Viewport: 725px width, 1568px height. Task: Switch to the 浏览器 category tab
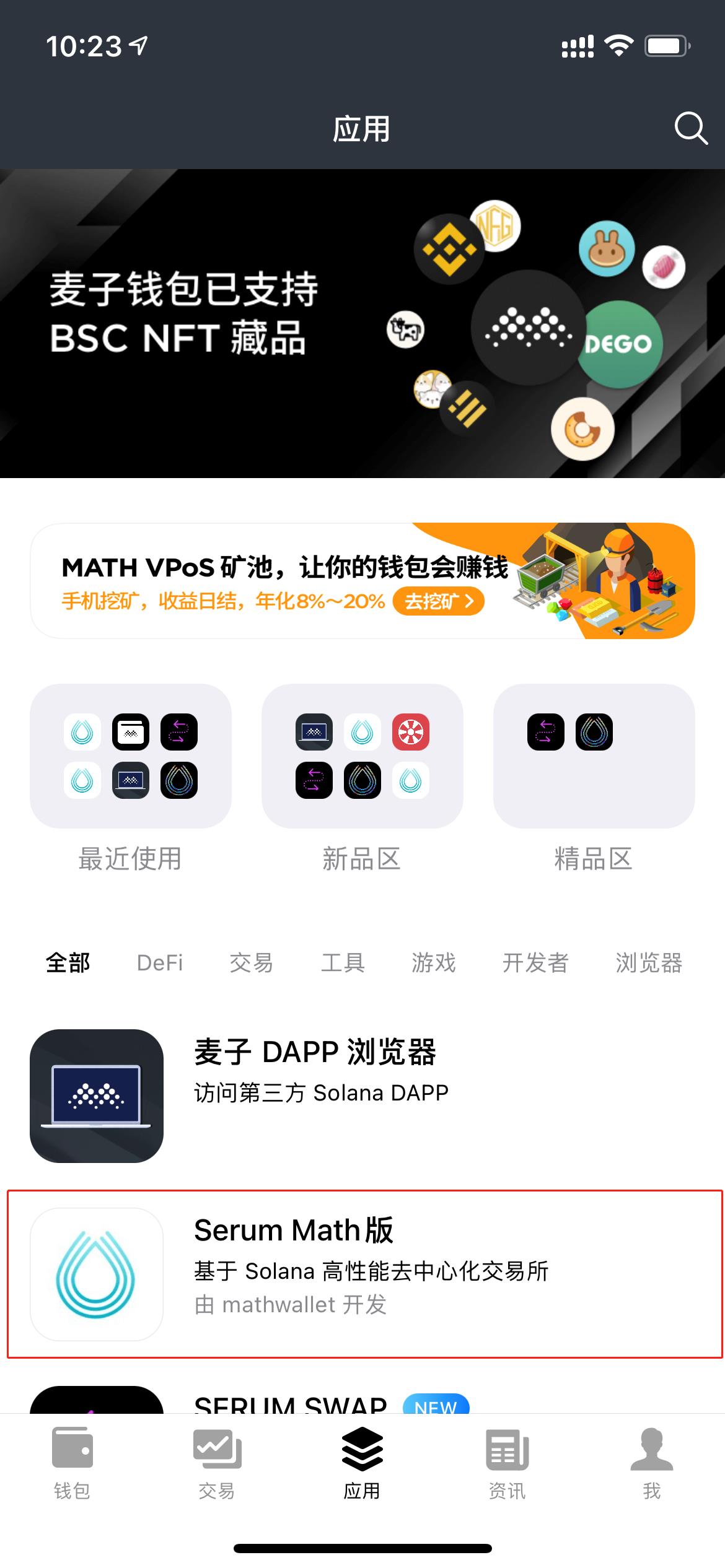(649, 962)
